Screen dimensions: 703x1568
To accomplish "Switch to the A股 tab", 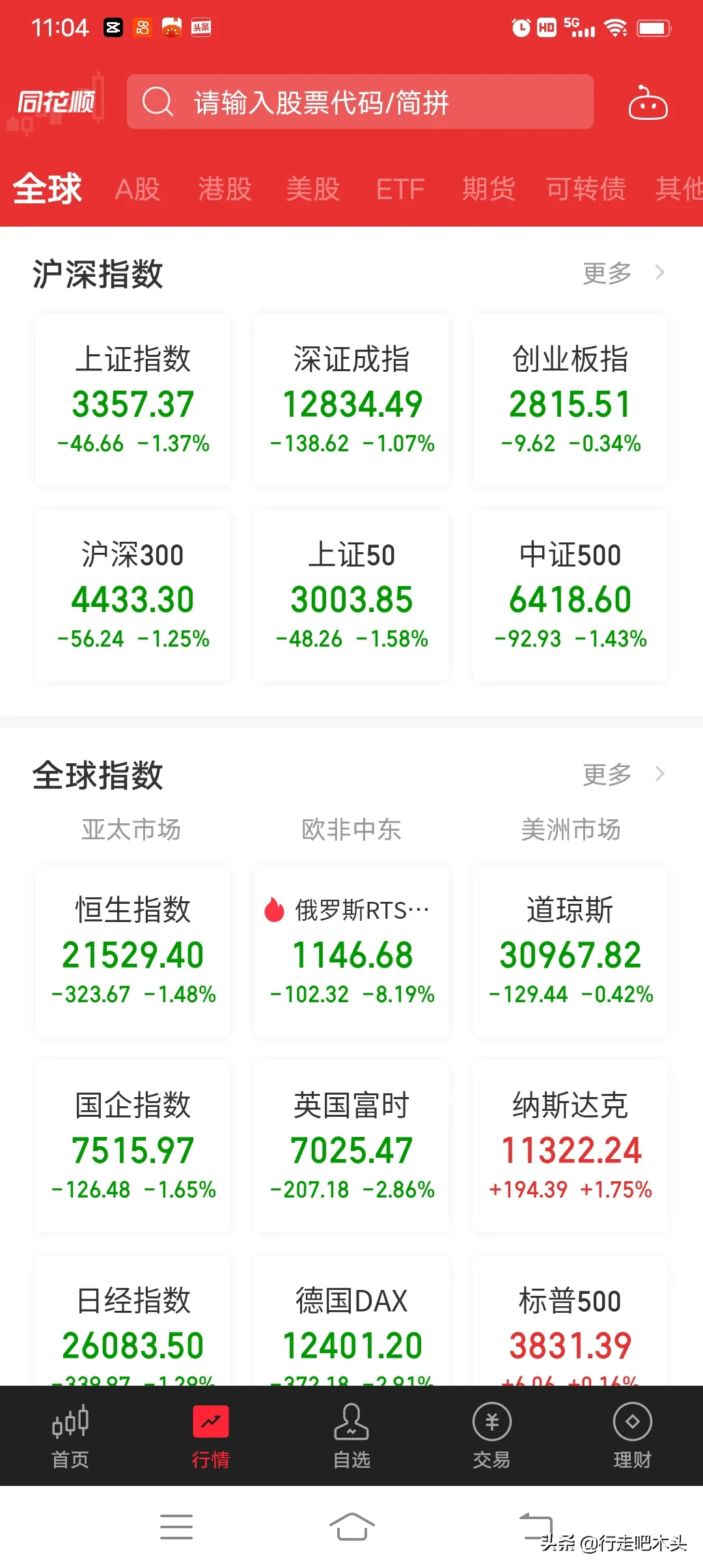I will [137, 189].
